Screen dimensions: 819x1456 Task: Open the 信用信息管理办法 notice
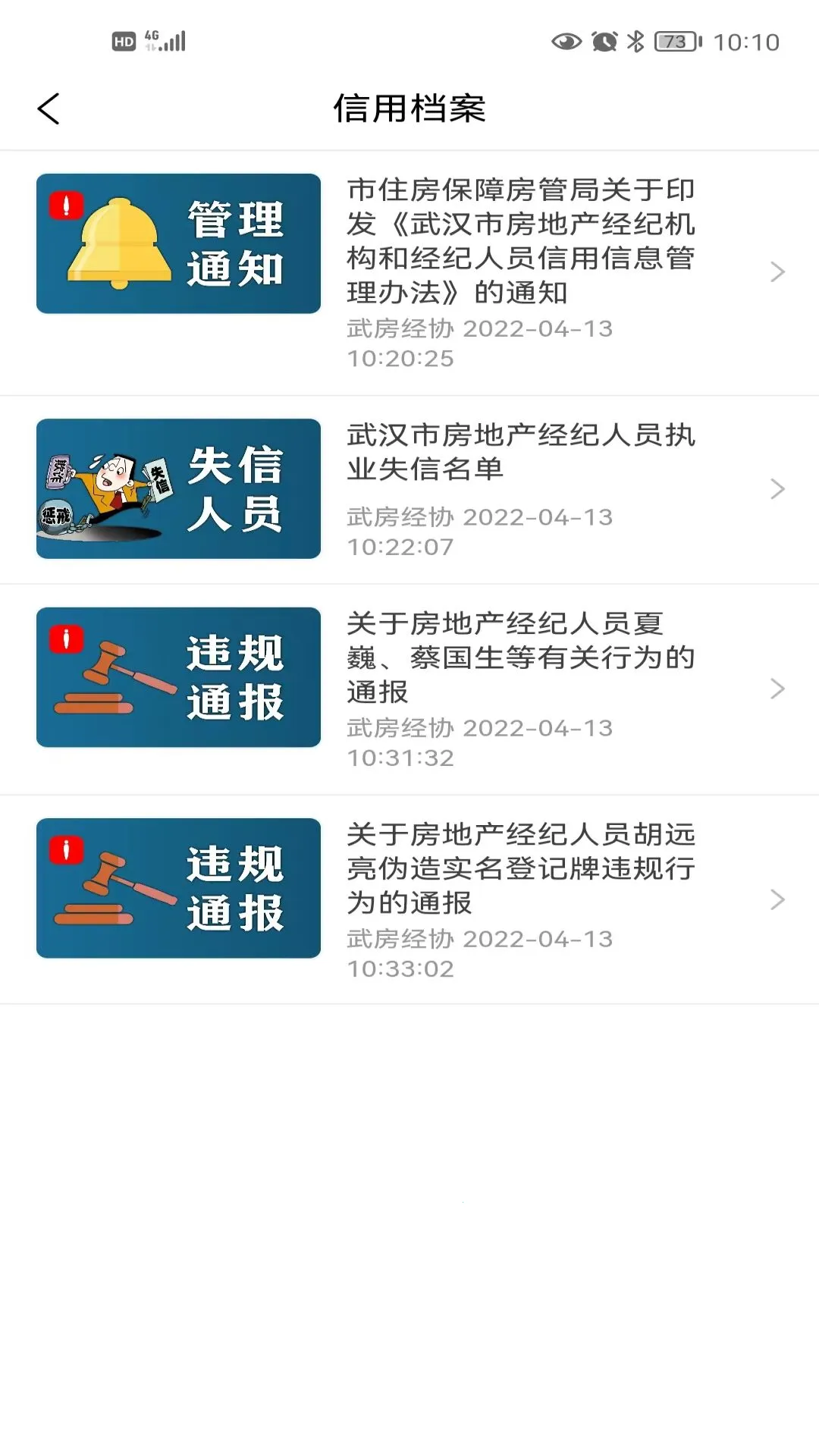click(520, 241)
